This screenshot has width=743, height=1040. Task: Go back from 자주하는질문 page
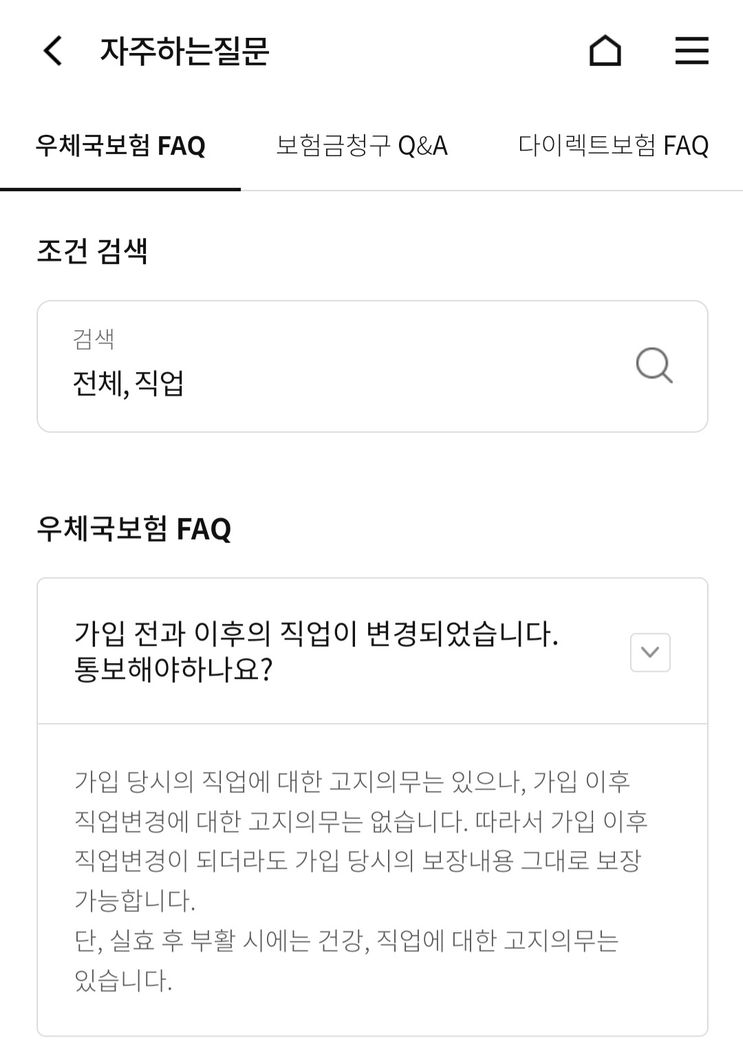[53, 51]
